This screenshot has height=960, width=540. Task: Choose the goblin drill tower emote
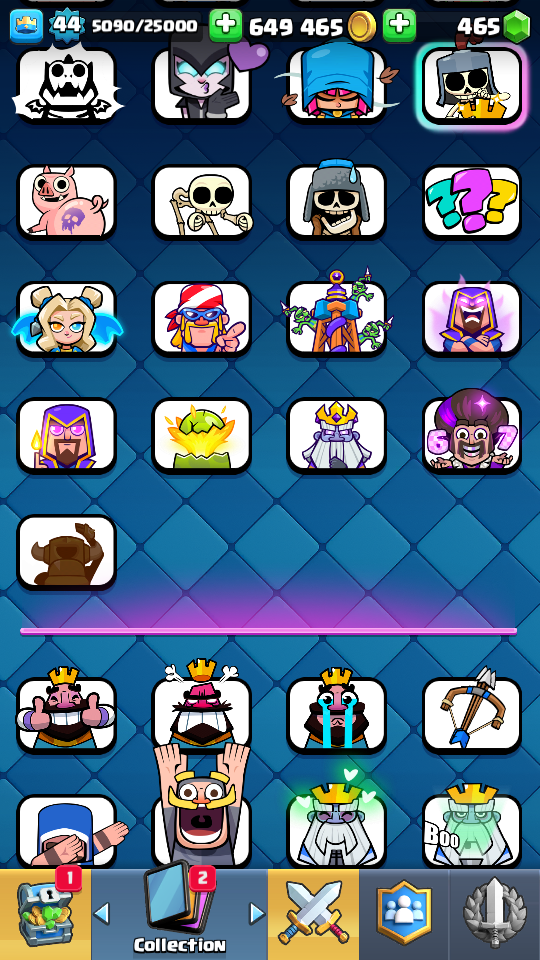(336, 318)
